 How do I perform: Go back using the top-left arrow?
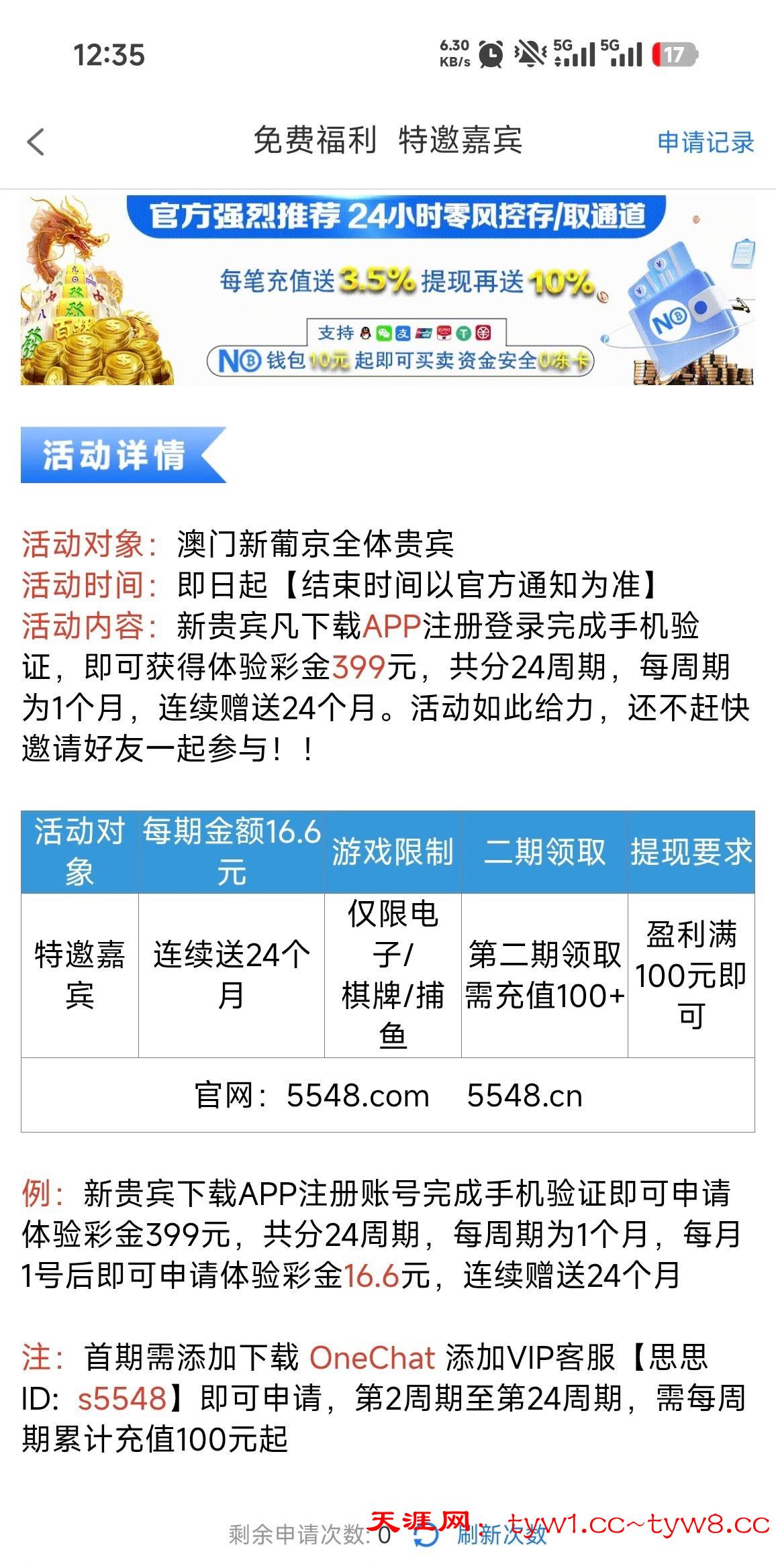point(36,142)
